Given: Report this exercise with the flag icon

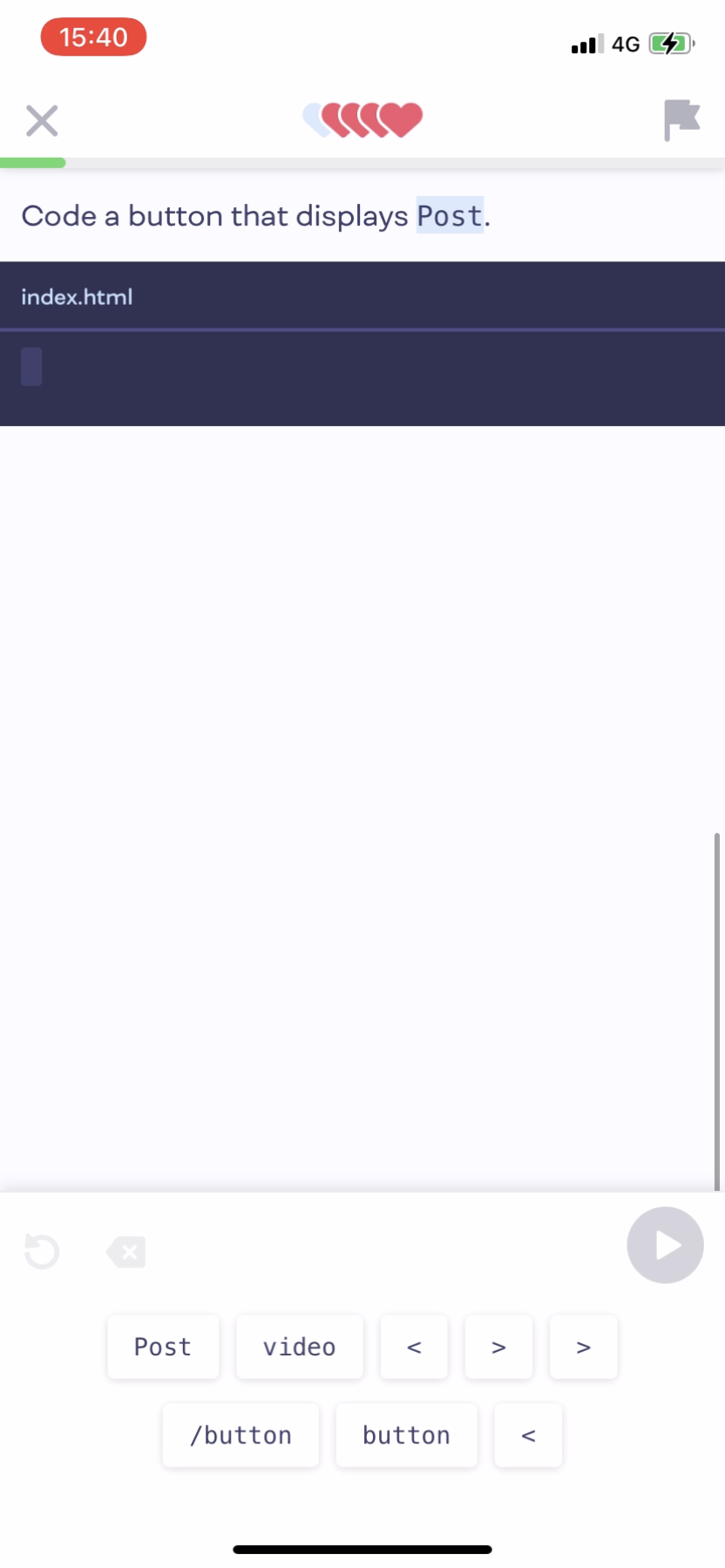Looking at the screenshot, I should coord(681,119).
